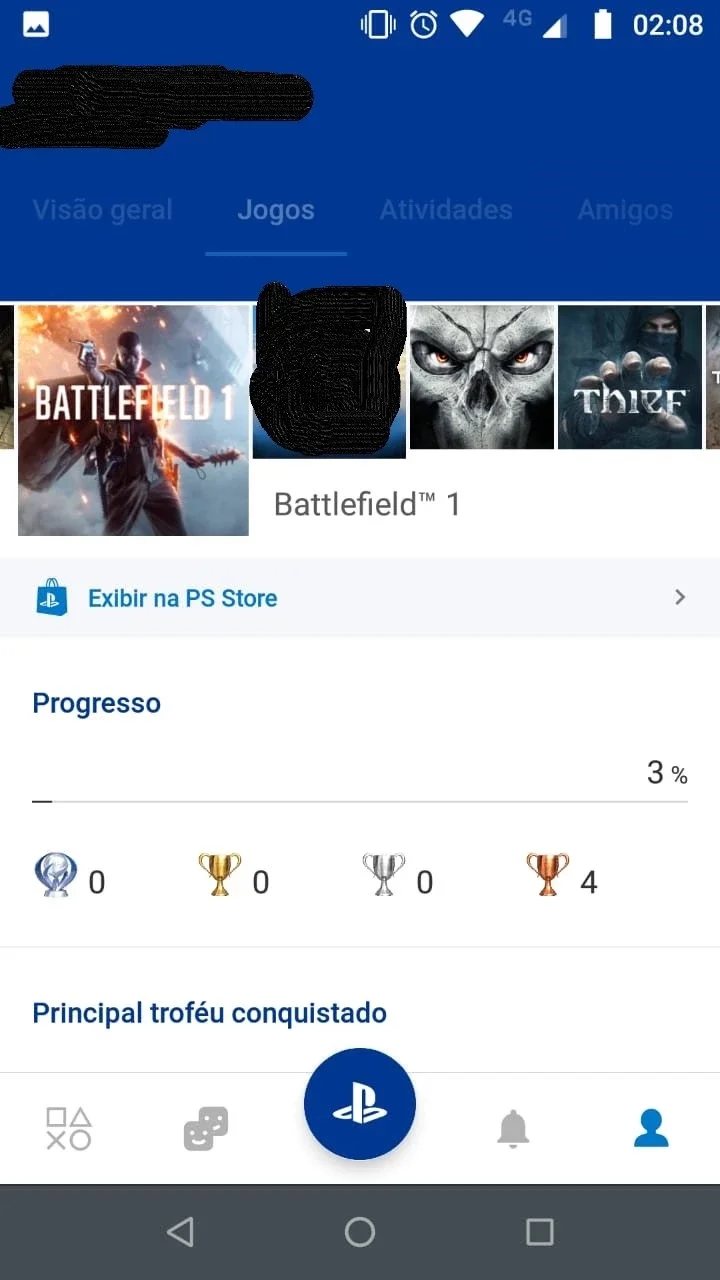Open the PlayStation shapes icon in bottom bar
This screenshot has height=1280, width=720.
click(69, 1128)
